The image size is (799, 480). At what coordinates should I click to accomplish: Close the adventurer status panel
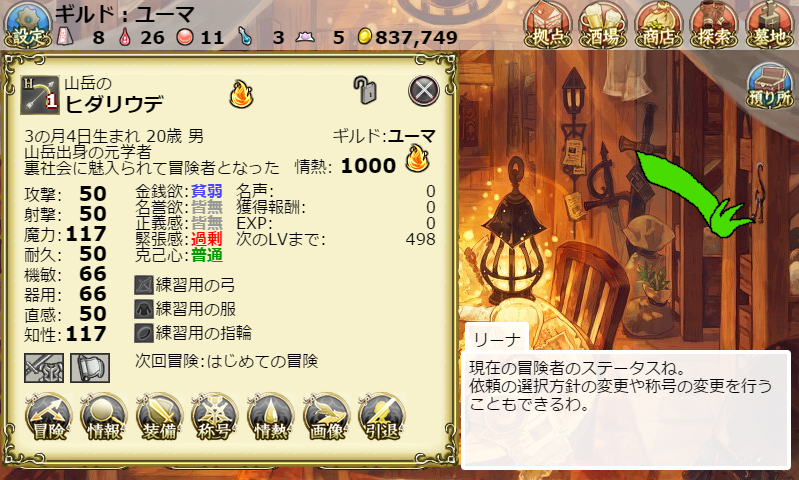click(x=424, y=91)
